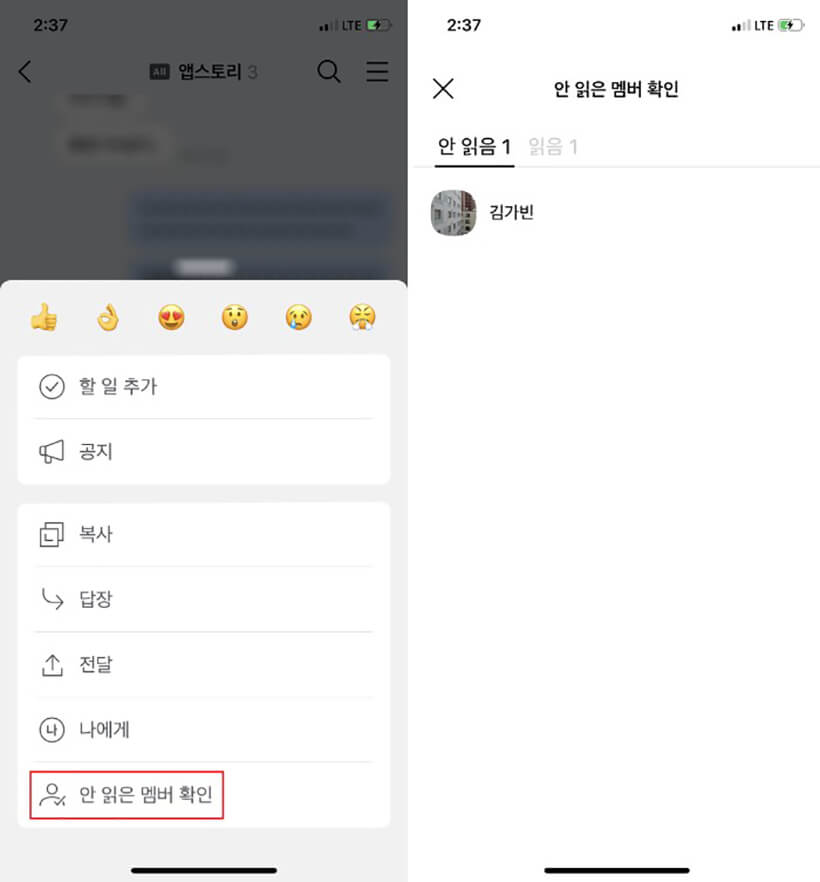Viewport: 820px width, 882px height.
Task: Switch to the 읽음 1 tab
Action: click(x=553, y=147)
